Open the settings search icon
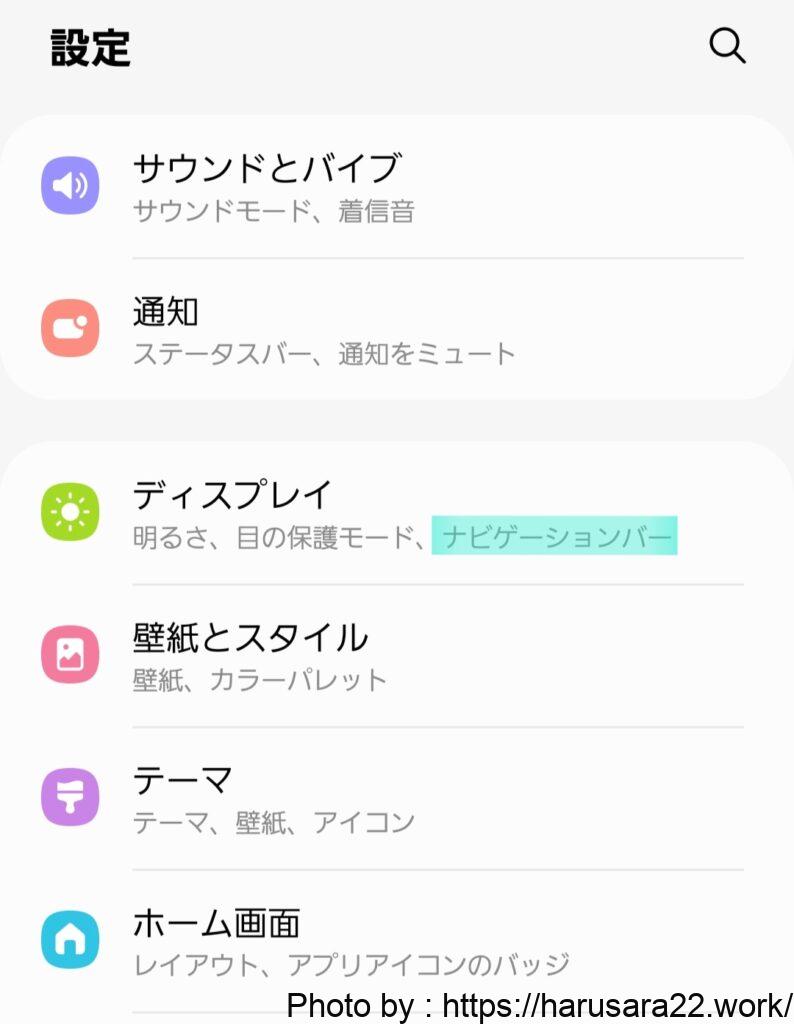 point(727,46)
